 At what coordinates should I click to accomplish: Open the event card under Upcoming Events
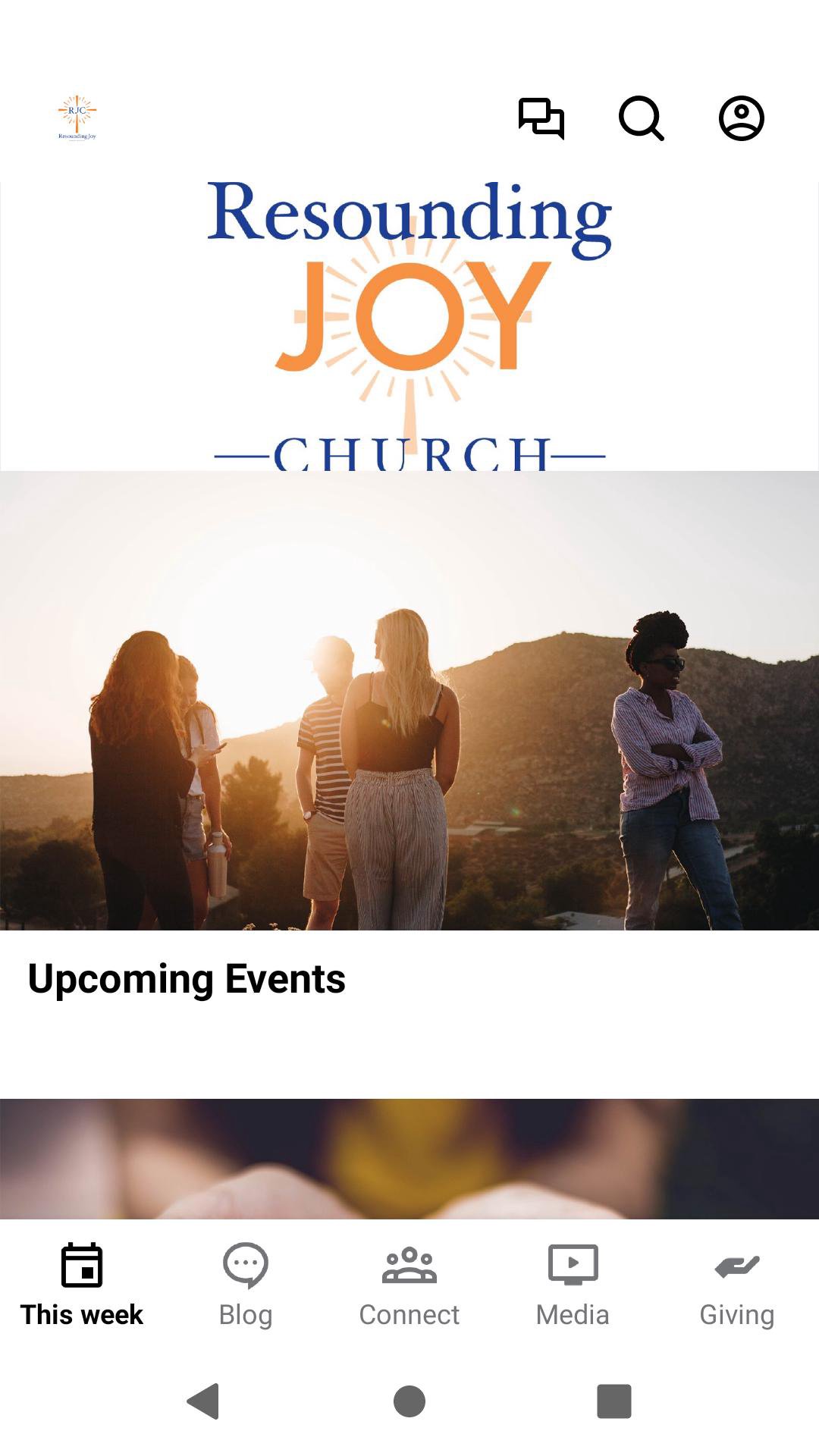(409, 1158)
